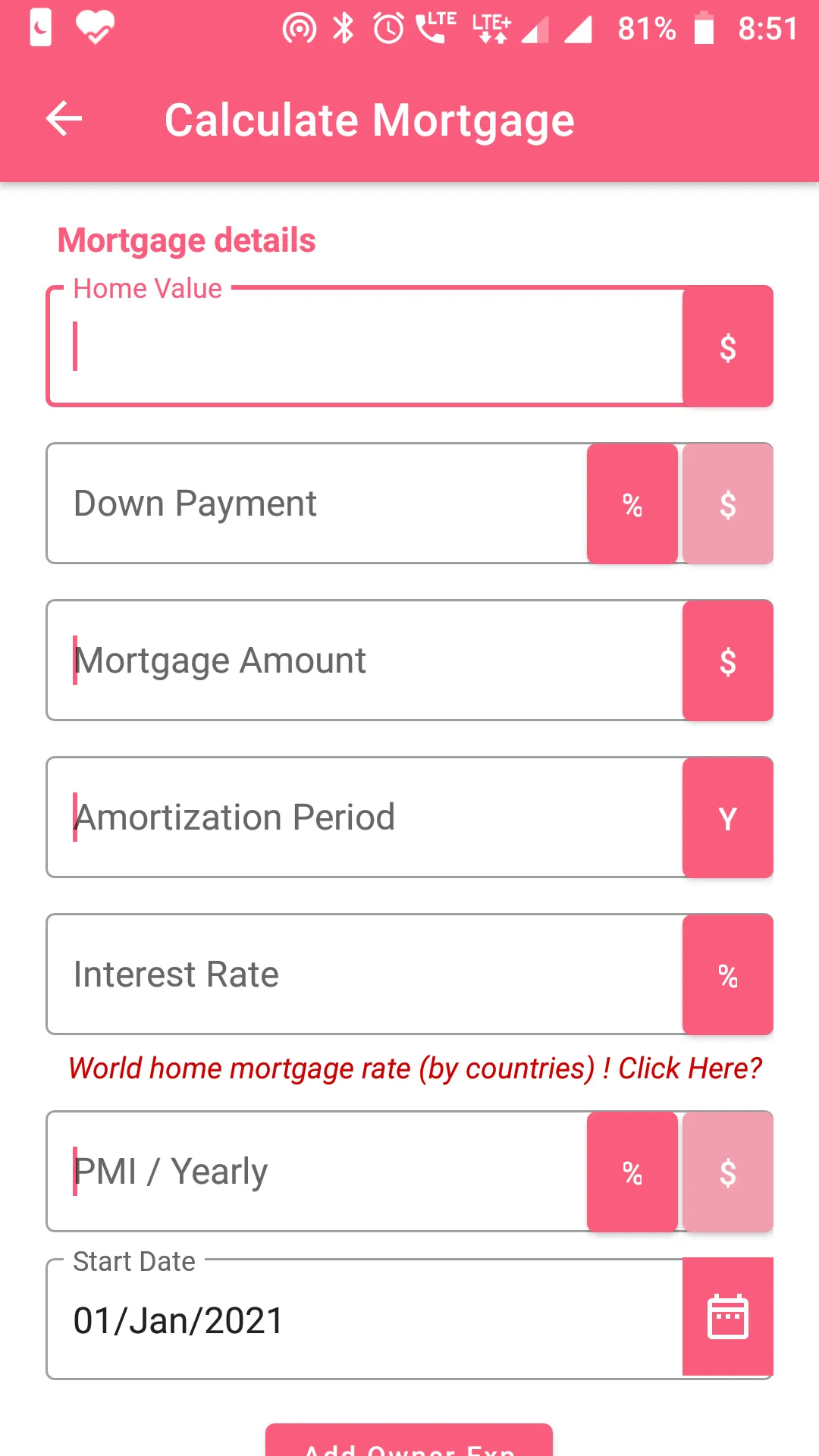Image resolution: width=819 pixels, height=1456 pixels.
Task: Focus the Home Value input field
Action: 364,347
